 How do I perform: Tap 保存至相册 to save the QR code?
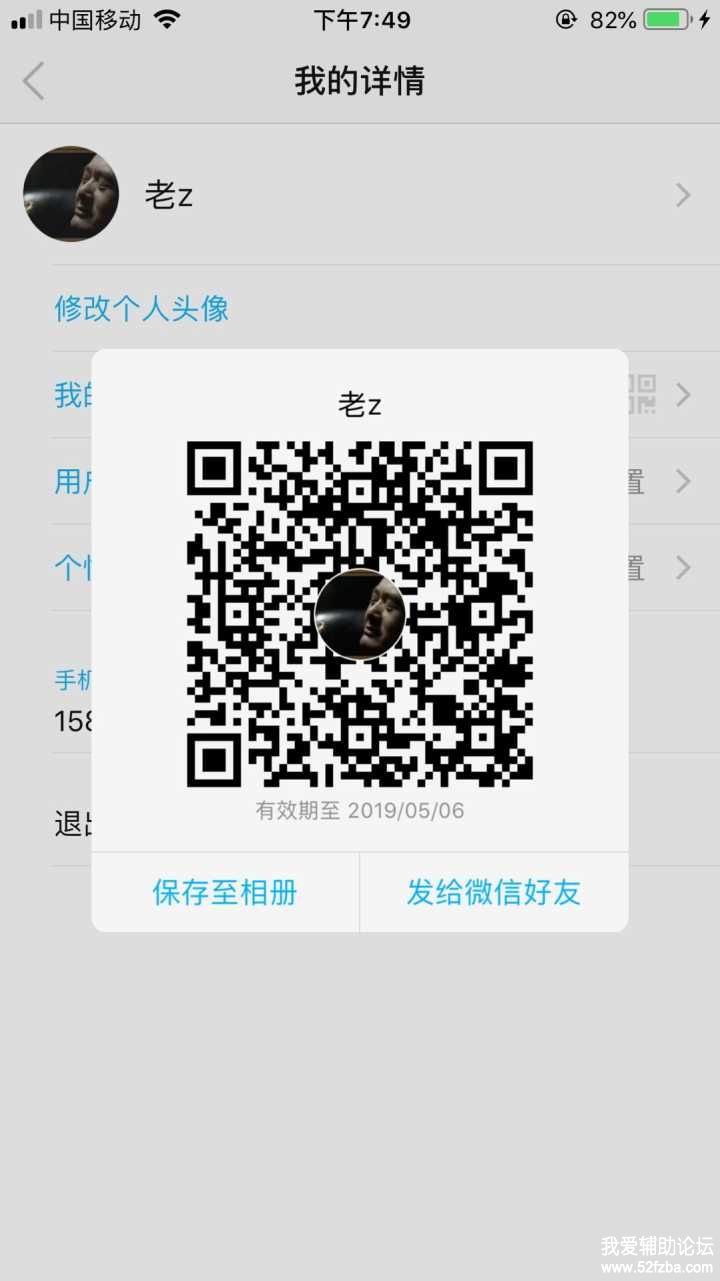pyautogui.click(x=225, y=892)
